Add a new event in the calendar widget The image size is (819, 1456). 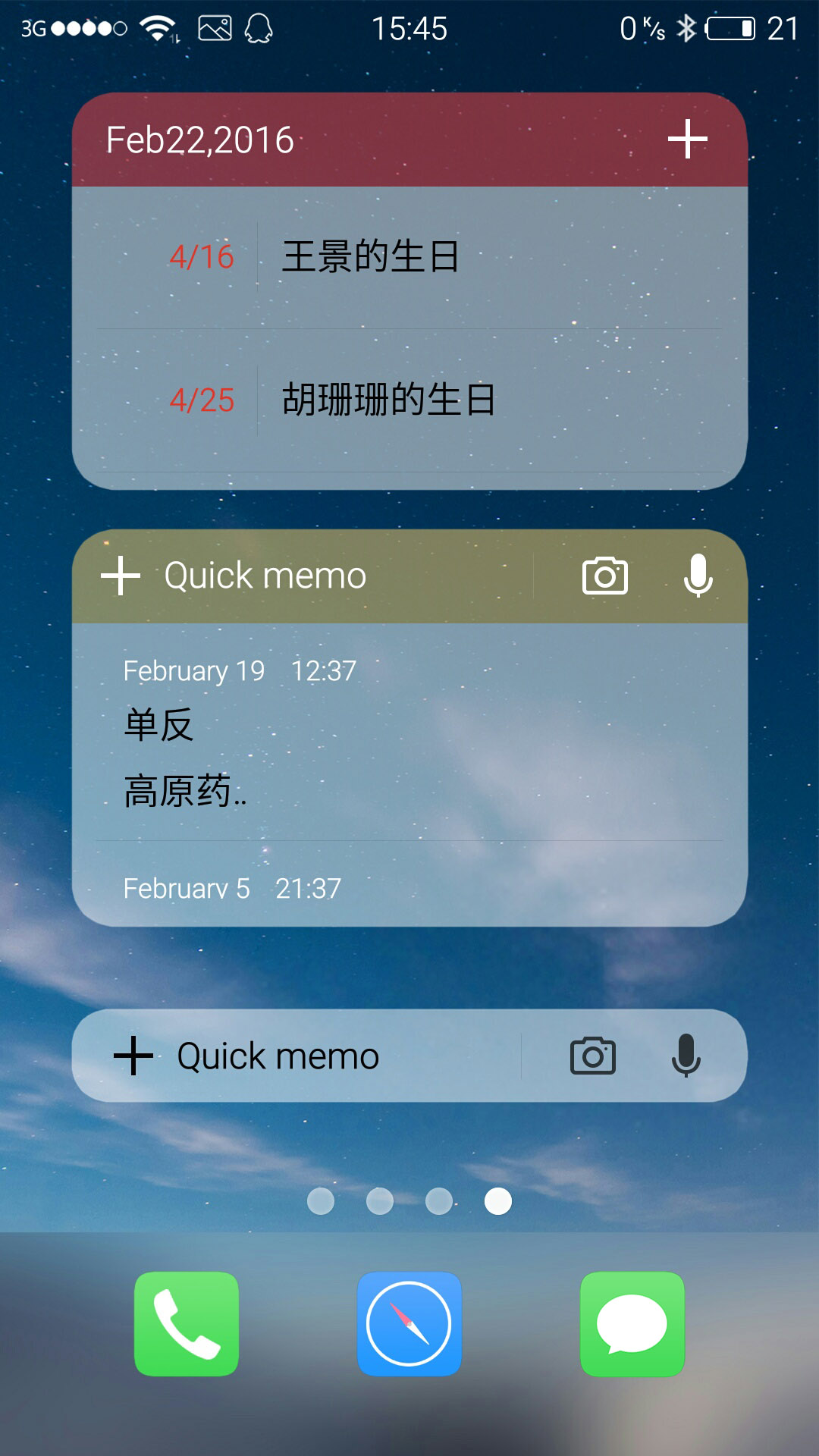click(687, 140)
